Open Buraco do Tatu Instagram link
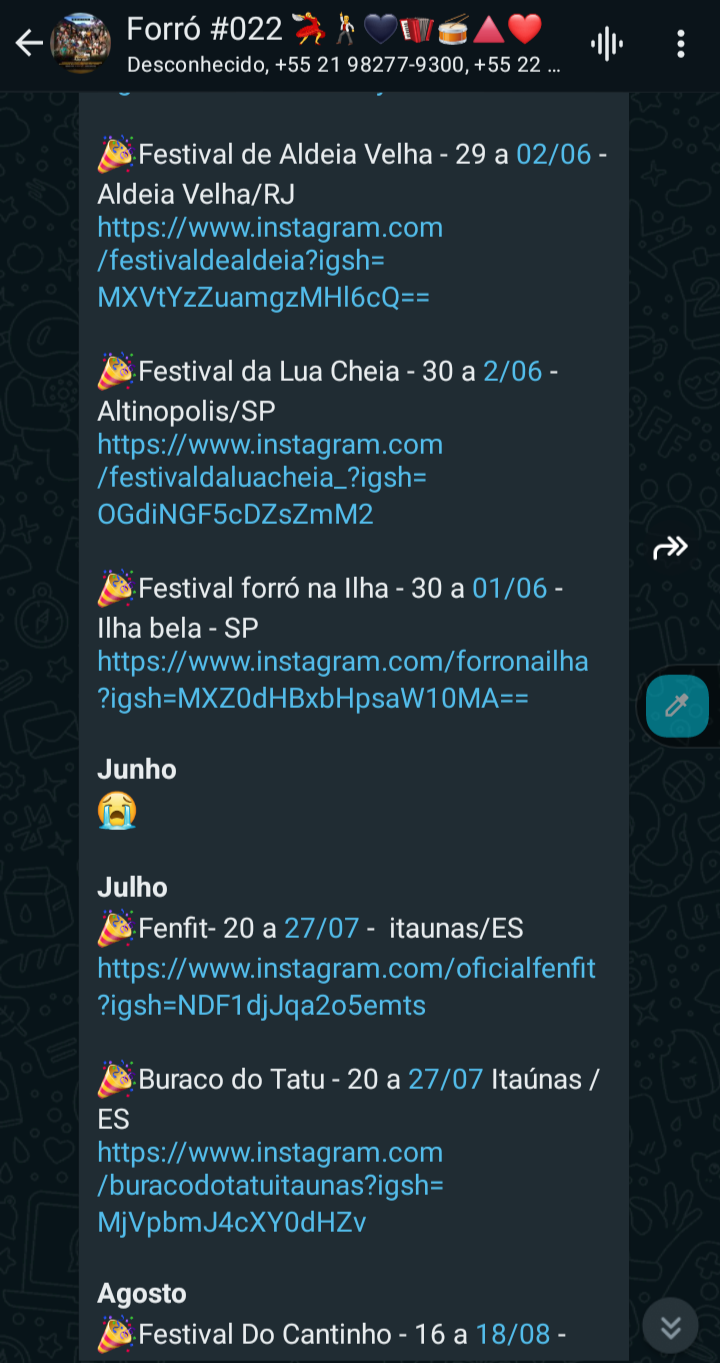 tap(270, 1187)
